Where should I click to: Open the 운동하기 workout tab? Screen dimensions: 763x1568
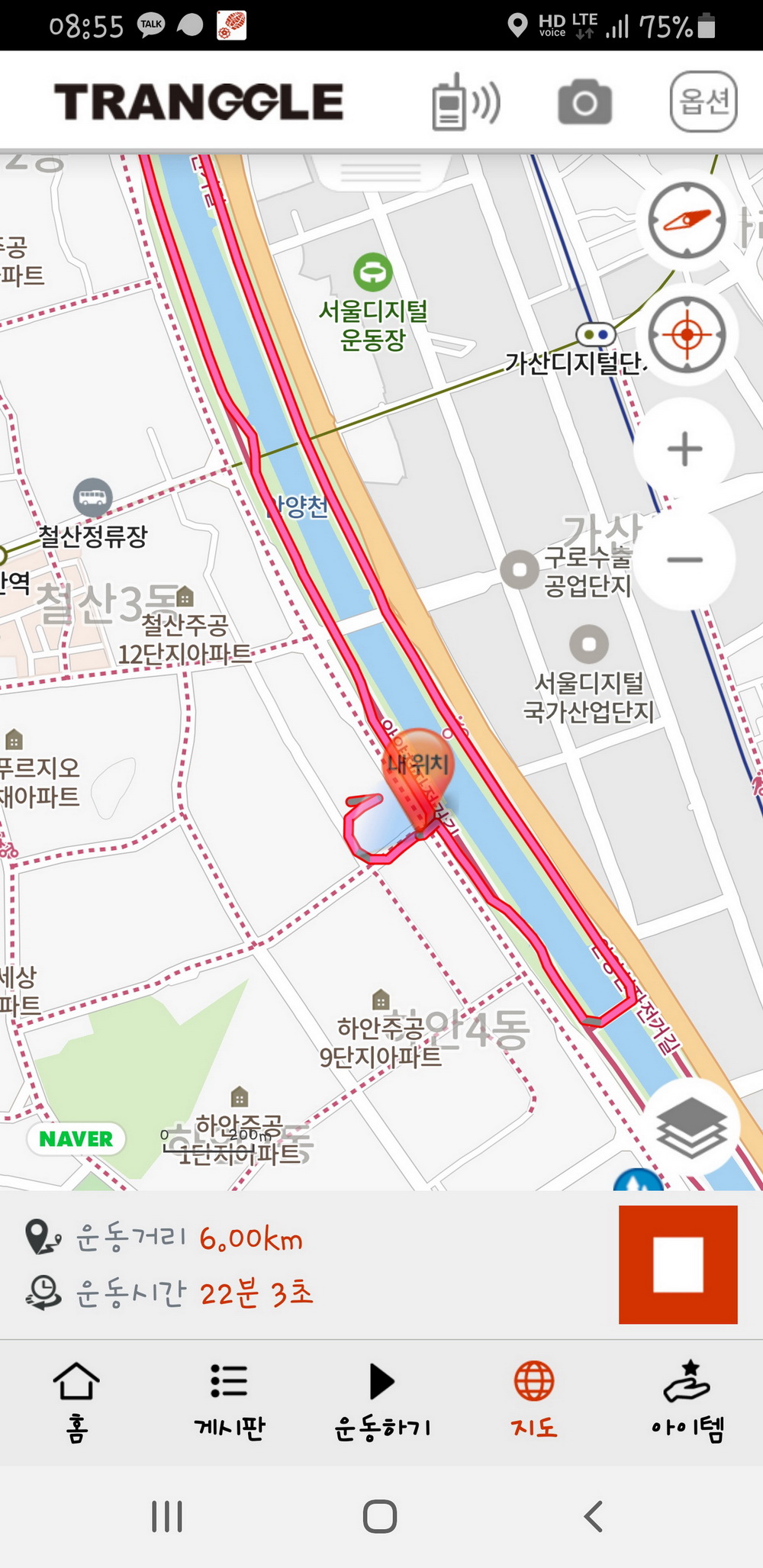(x=381, y=1401)
